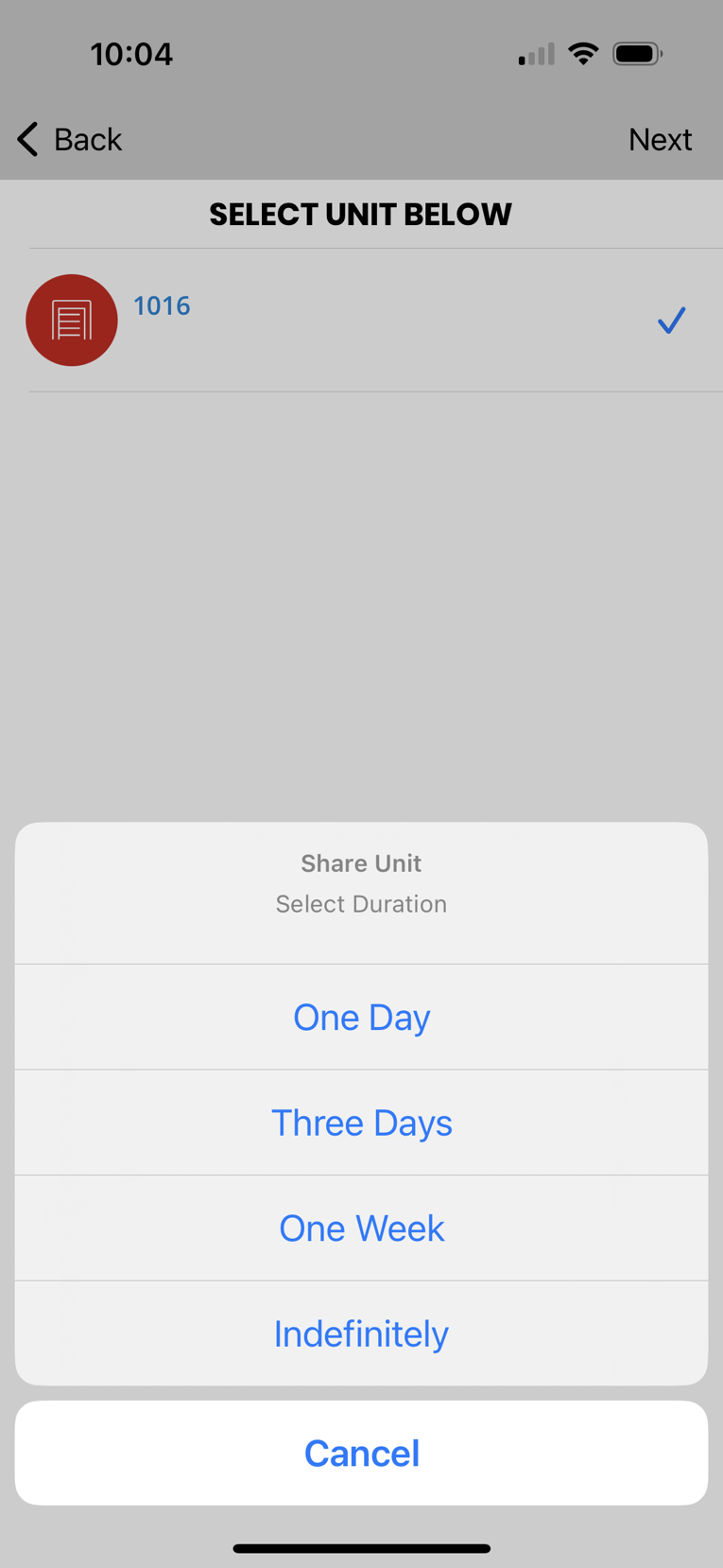Tap the Share Unit sheet header
723x1568 pixels.
point(361,862)
